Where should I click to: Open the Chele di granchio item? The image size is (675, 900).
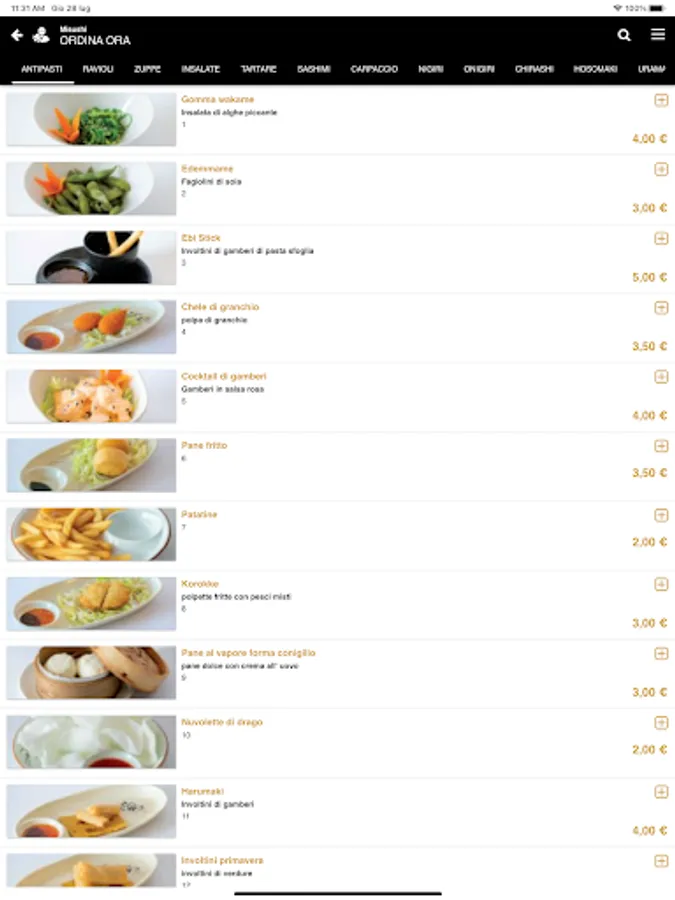220,307
